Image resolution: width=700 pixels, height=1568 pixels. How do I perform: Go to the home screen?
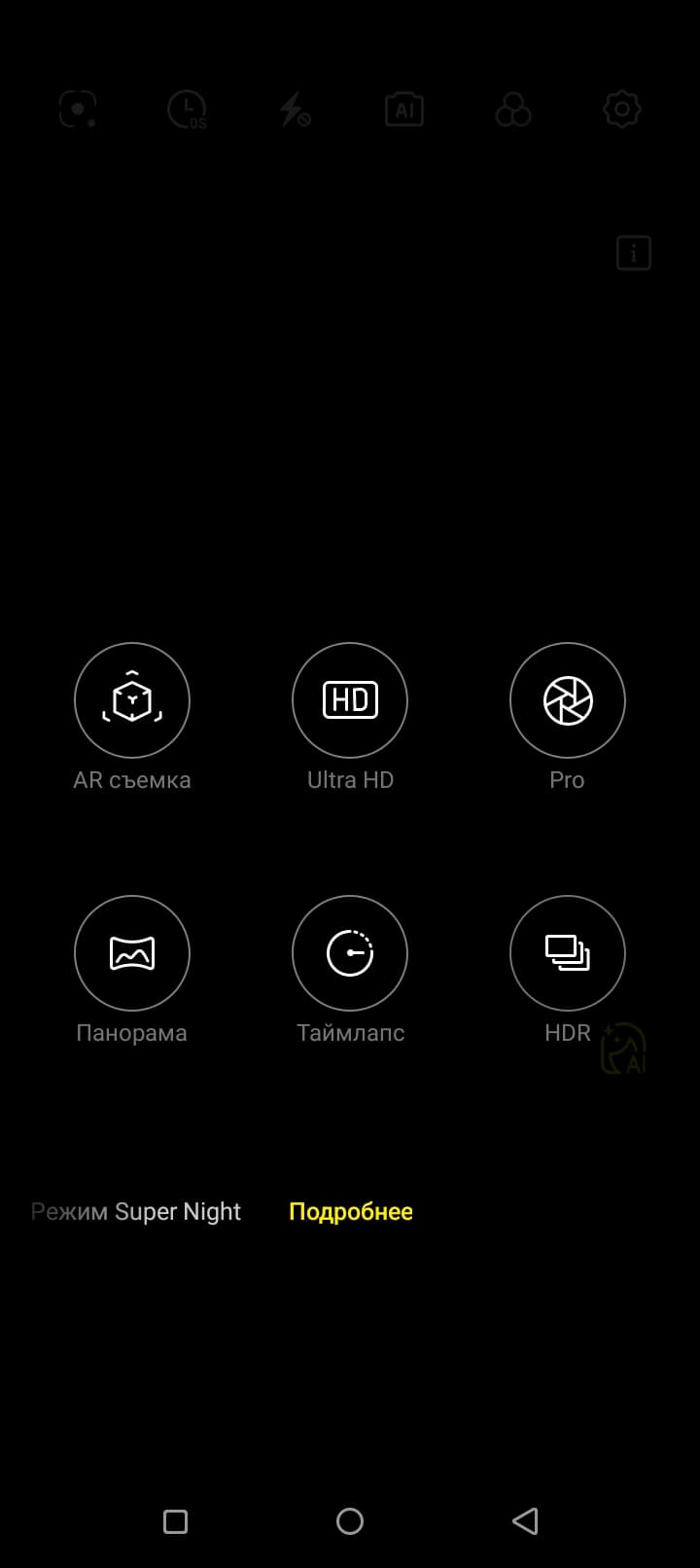(x=350, y=1521)
